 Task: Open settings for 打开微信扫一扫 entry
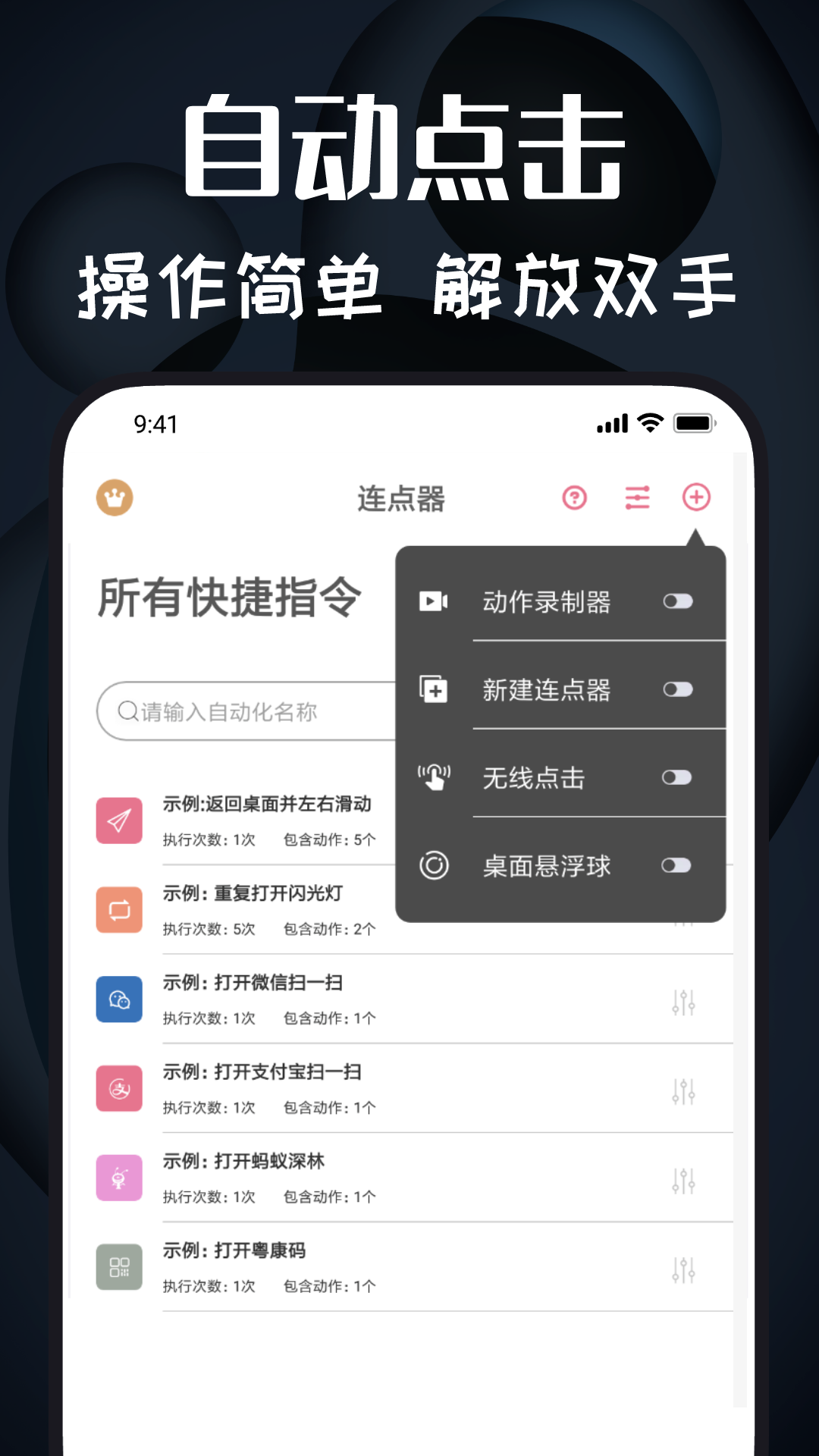tap(685, 999)
